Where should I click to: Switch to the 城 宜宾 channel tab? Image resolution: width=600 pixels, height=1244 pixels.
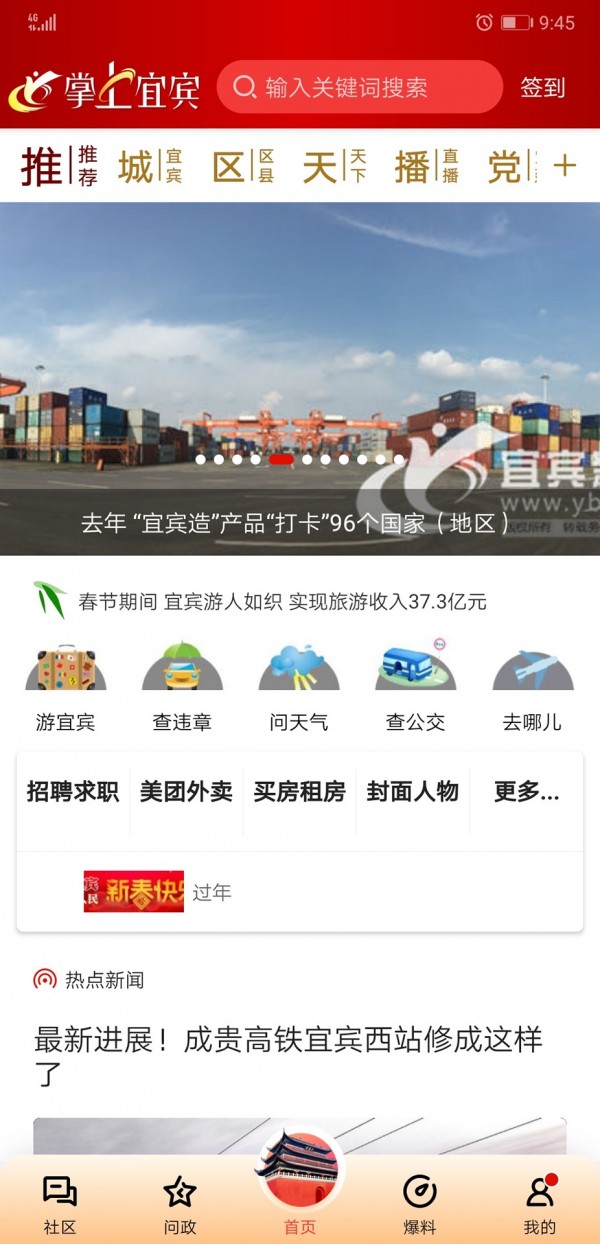[x=151, y=167]
